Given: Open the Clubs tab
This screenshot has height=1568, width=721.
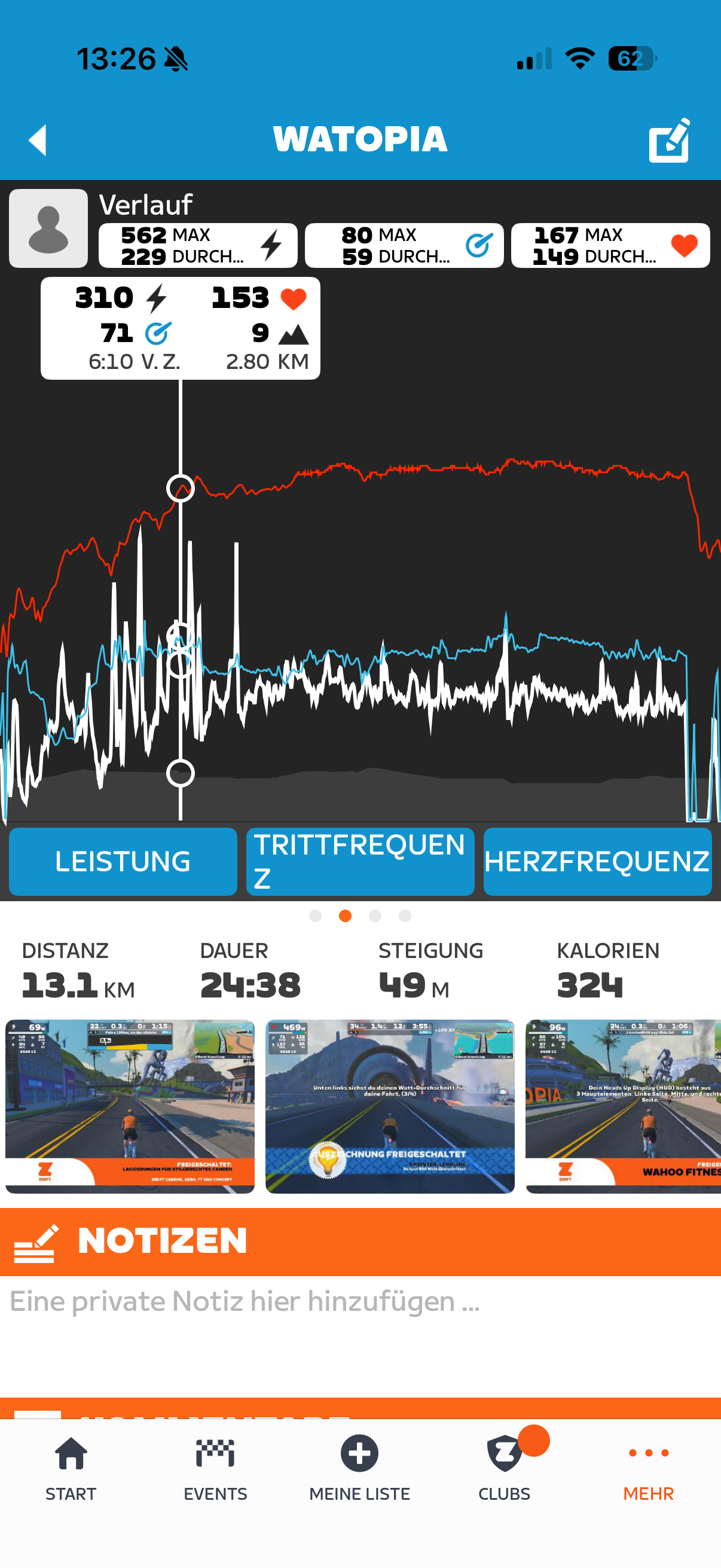Looking at the screenshot, I should pyautogui.click(x=504, y=1468).
